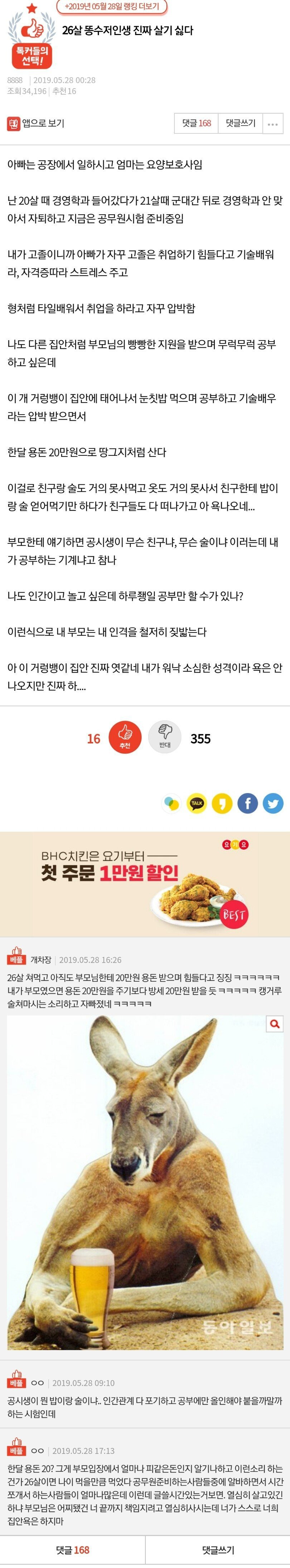
Task: Share the post via KakaoTalk icon
Action: (197, 803)
